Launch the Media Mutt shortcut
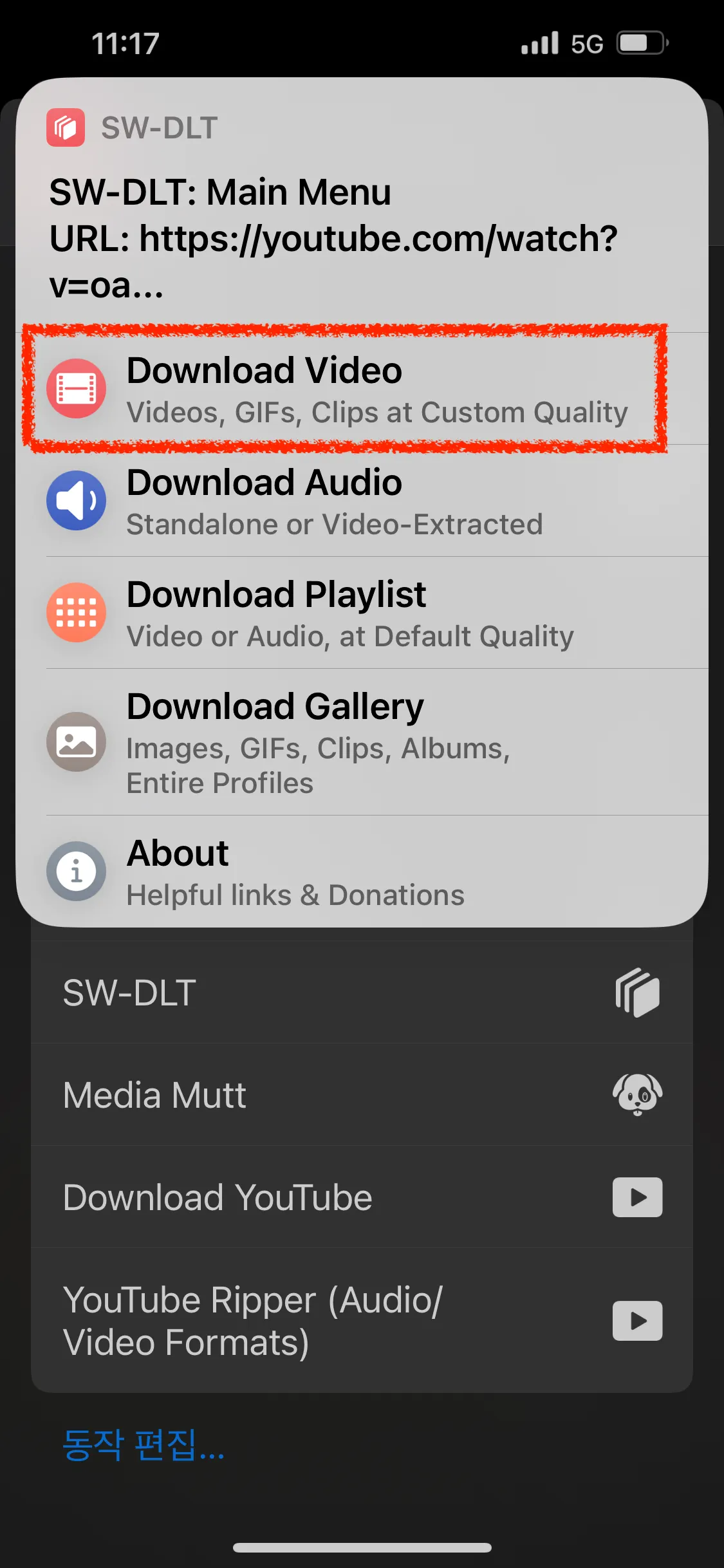The width and height of the screenshot is (724, 1568). [x=360, y=1094]
